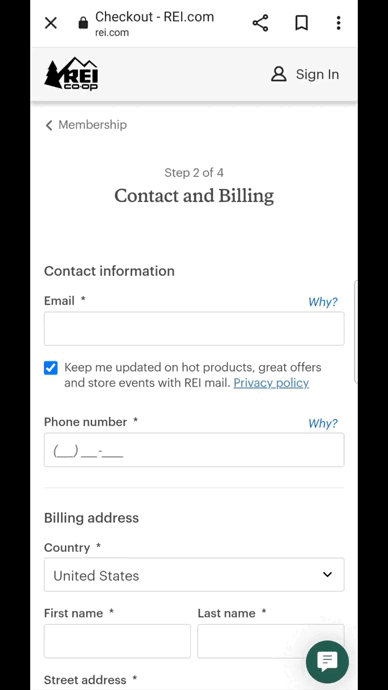The height and width of the screenshot is (690, 388).
Task: Uncheck the REI mail updates checkbox
Action: pos(51,368)
